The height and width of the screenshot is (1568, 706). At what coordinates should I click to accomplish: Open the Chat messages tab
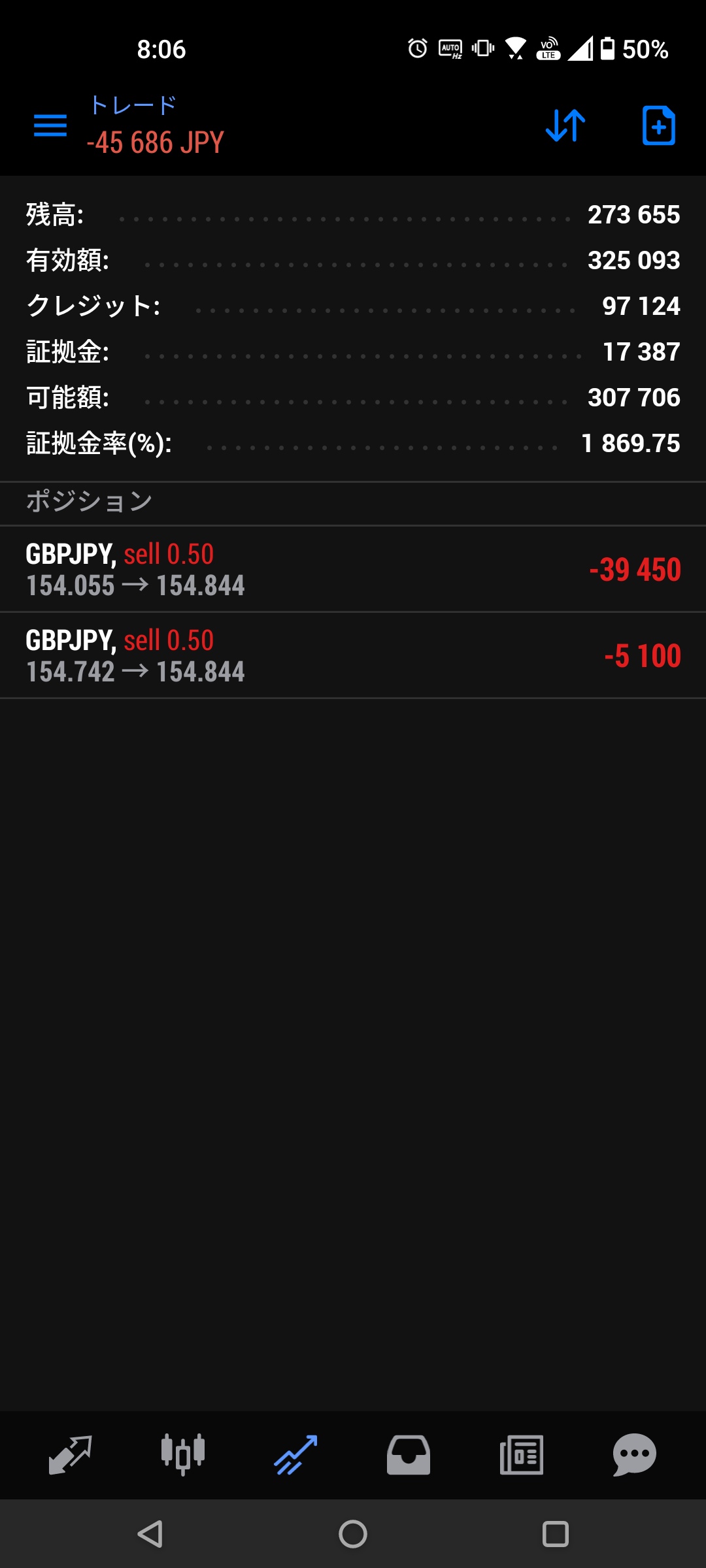(x=634, y=1455)
